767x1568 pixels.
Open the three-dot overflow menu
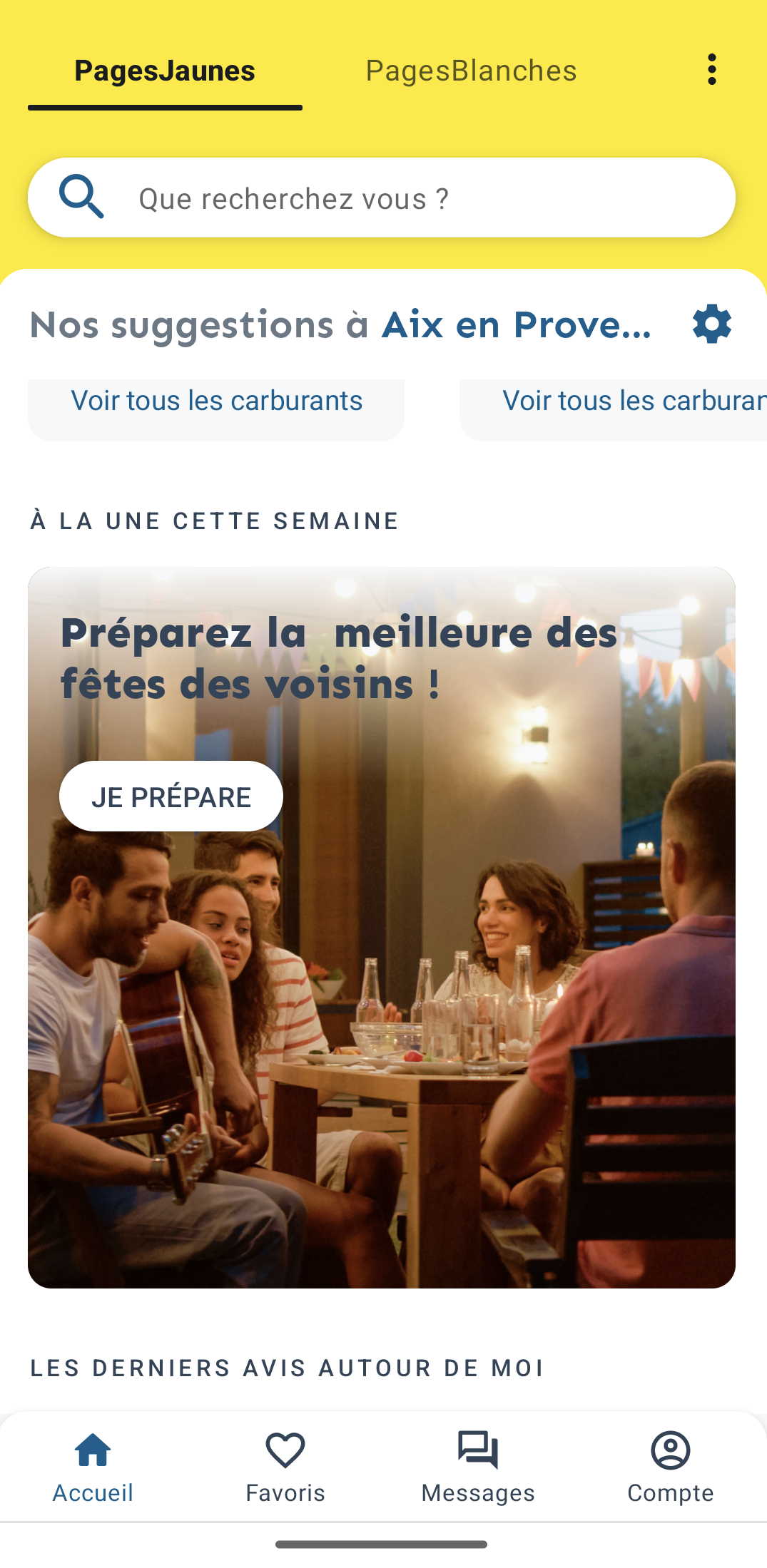[x=711, y=70]
